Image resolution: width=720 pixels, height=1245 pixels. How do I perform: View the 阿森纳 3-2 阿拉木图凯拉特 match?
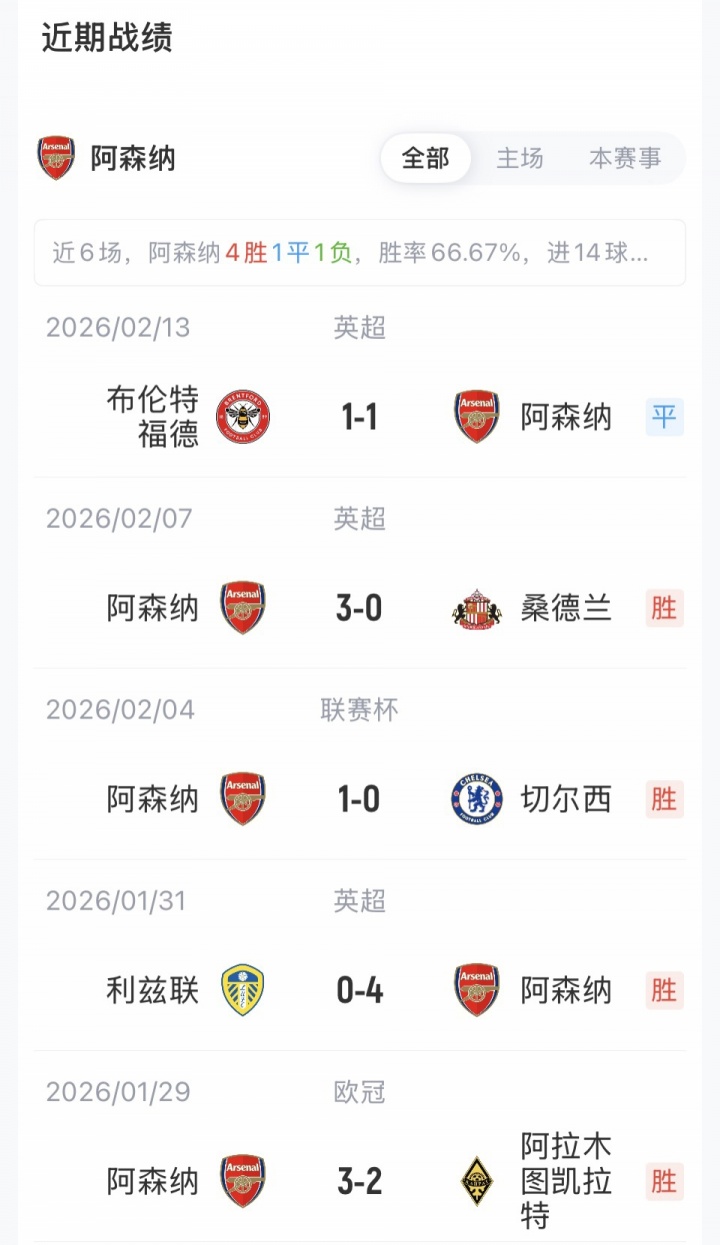pyautogui.click(x=360, y=1181)
